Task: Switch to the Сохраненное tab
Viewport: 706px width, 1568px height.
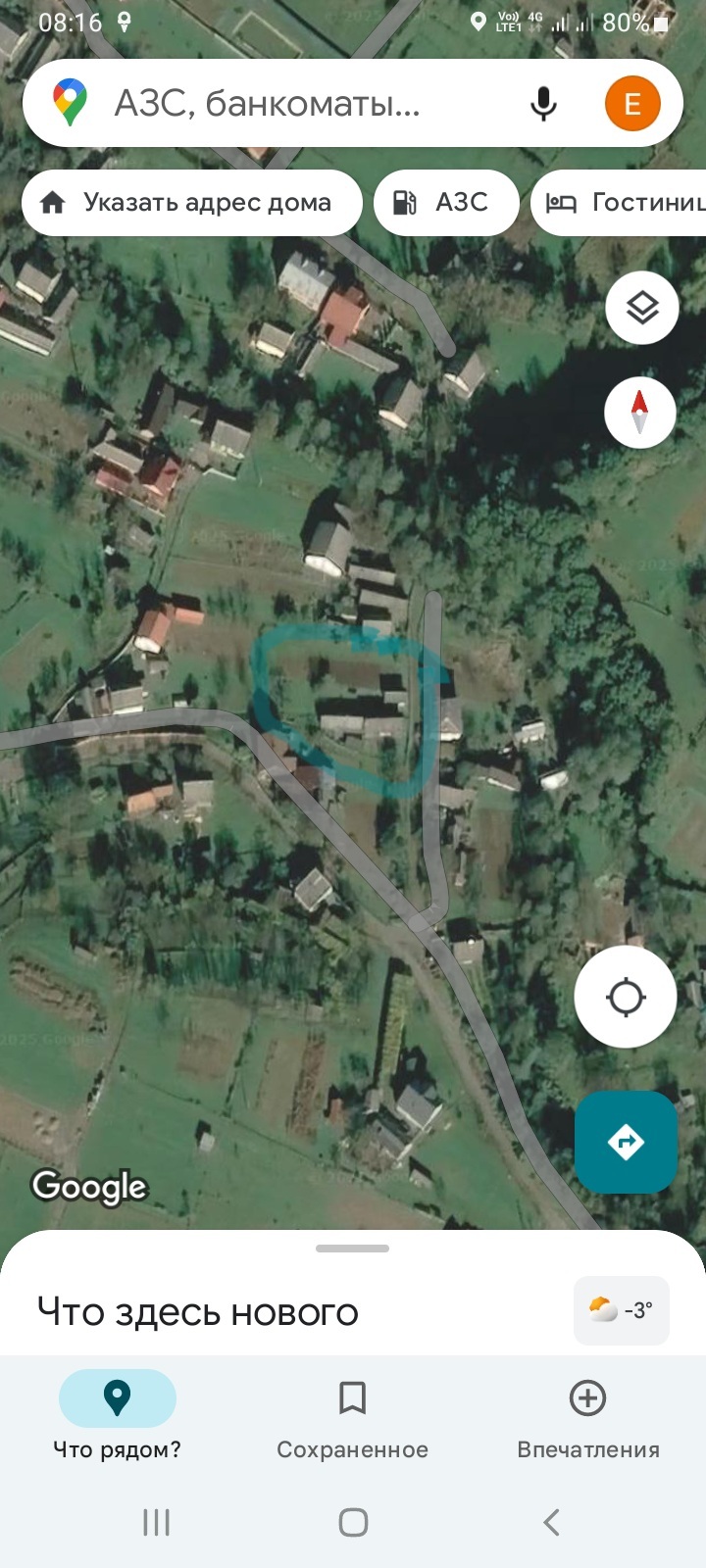Action: (353, 1415)
